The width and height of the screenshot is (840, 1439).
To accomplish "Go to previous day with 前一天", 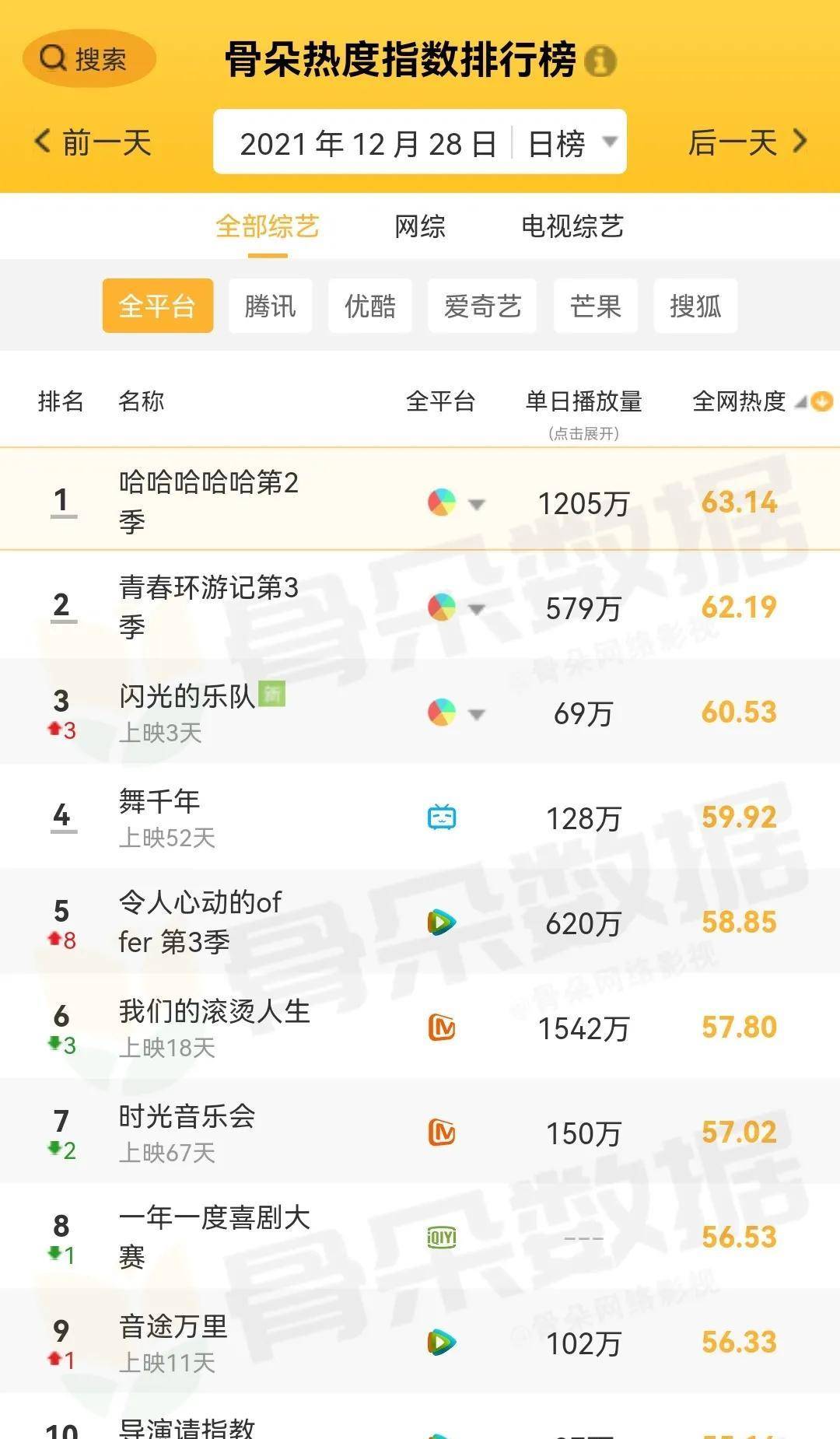I will 95,142.
